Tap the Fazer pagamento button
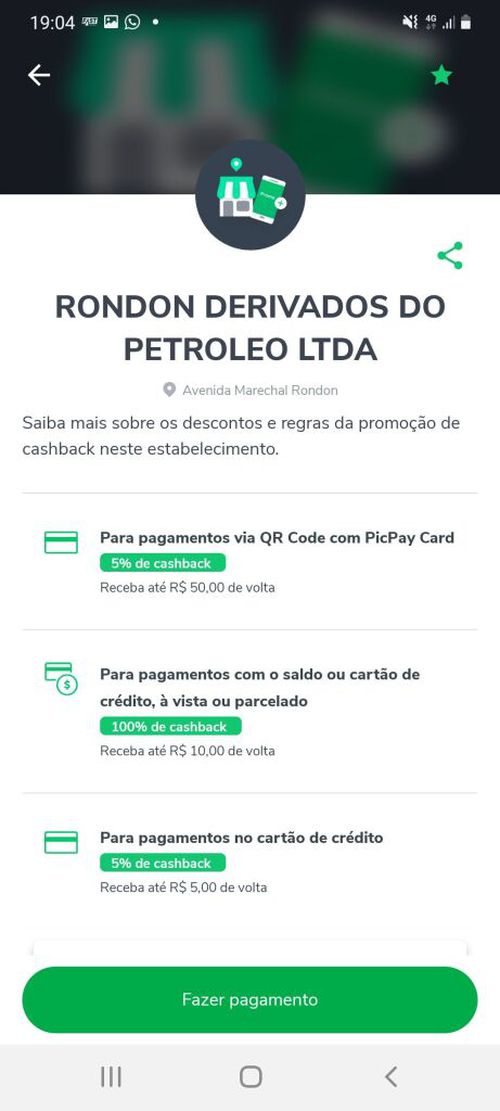Screen dimensions: 500x1111 tap(250, 1000)
